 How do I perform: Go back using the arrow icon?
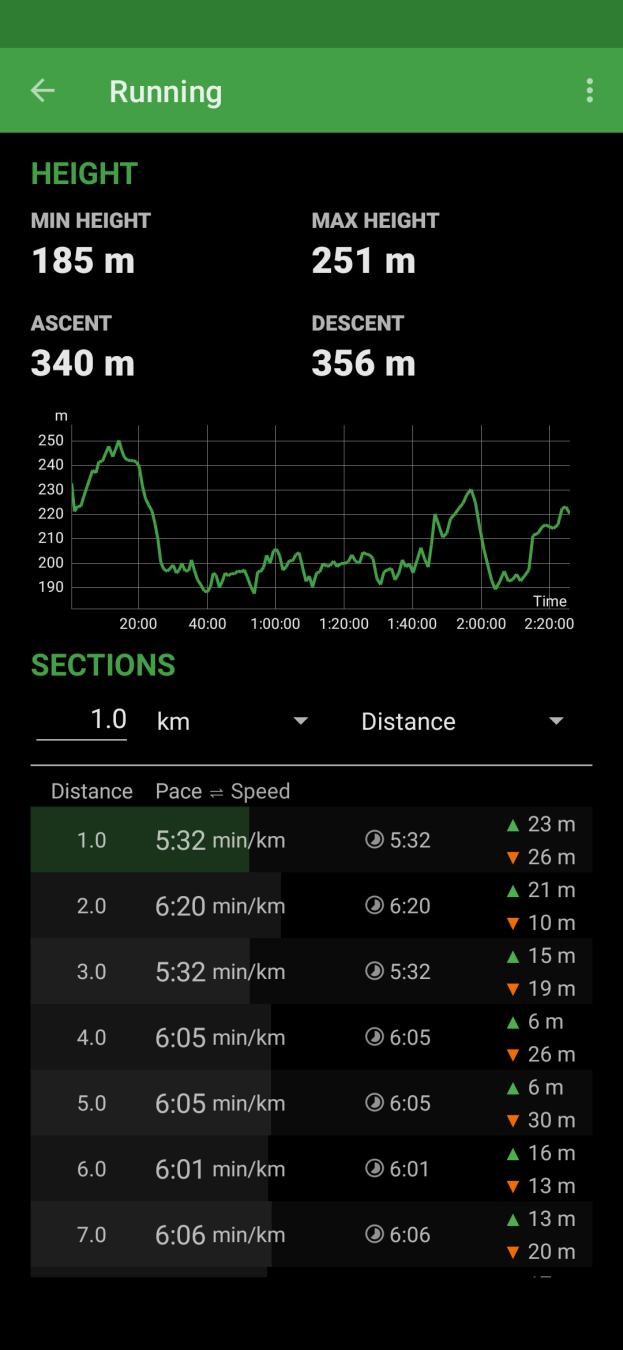pyautogui.click(x=42, y=91)
